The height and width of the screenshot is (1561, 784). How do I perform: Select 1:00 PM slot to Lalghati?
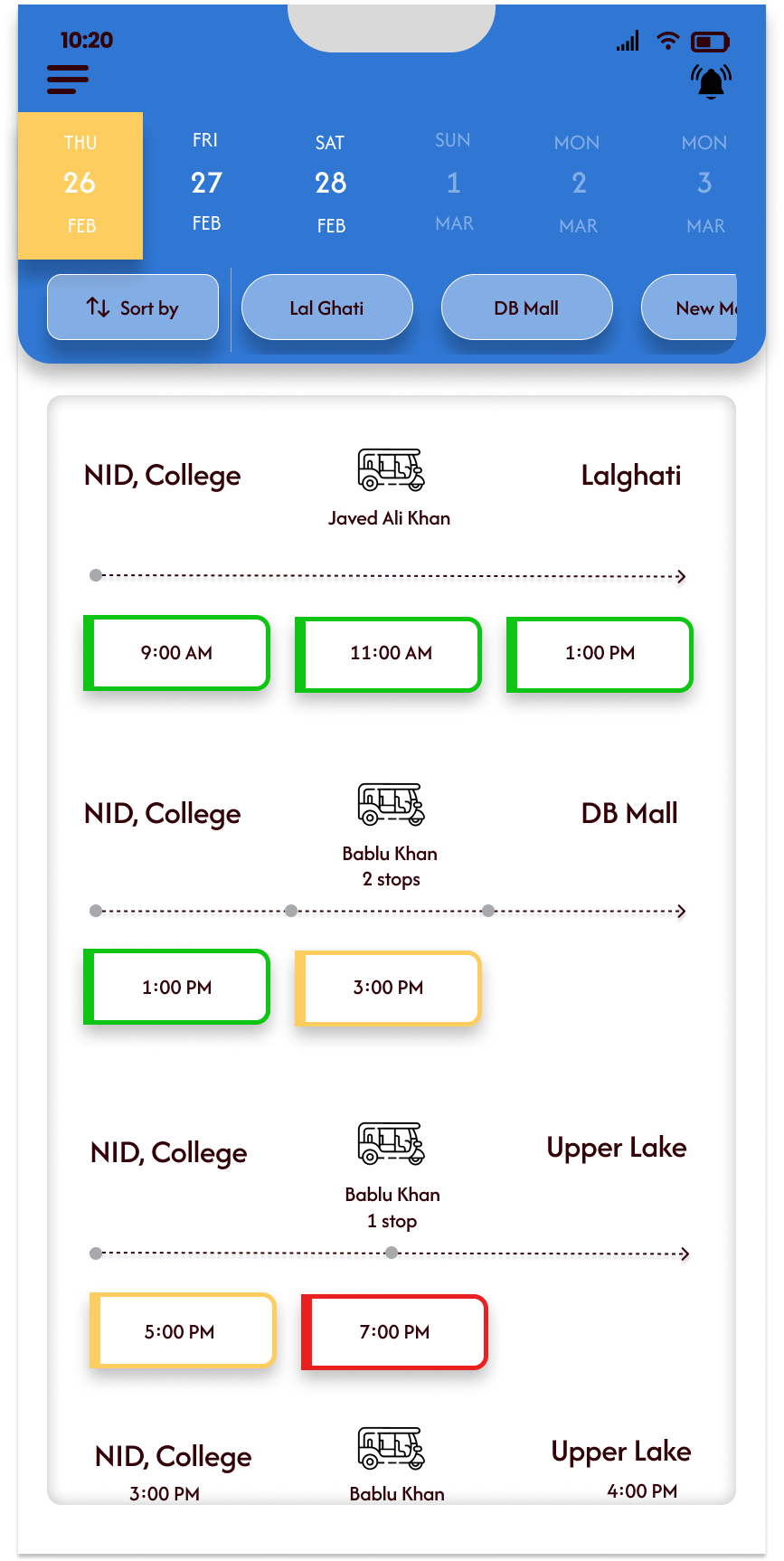click(600, 654)
